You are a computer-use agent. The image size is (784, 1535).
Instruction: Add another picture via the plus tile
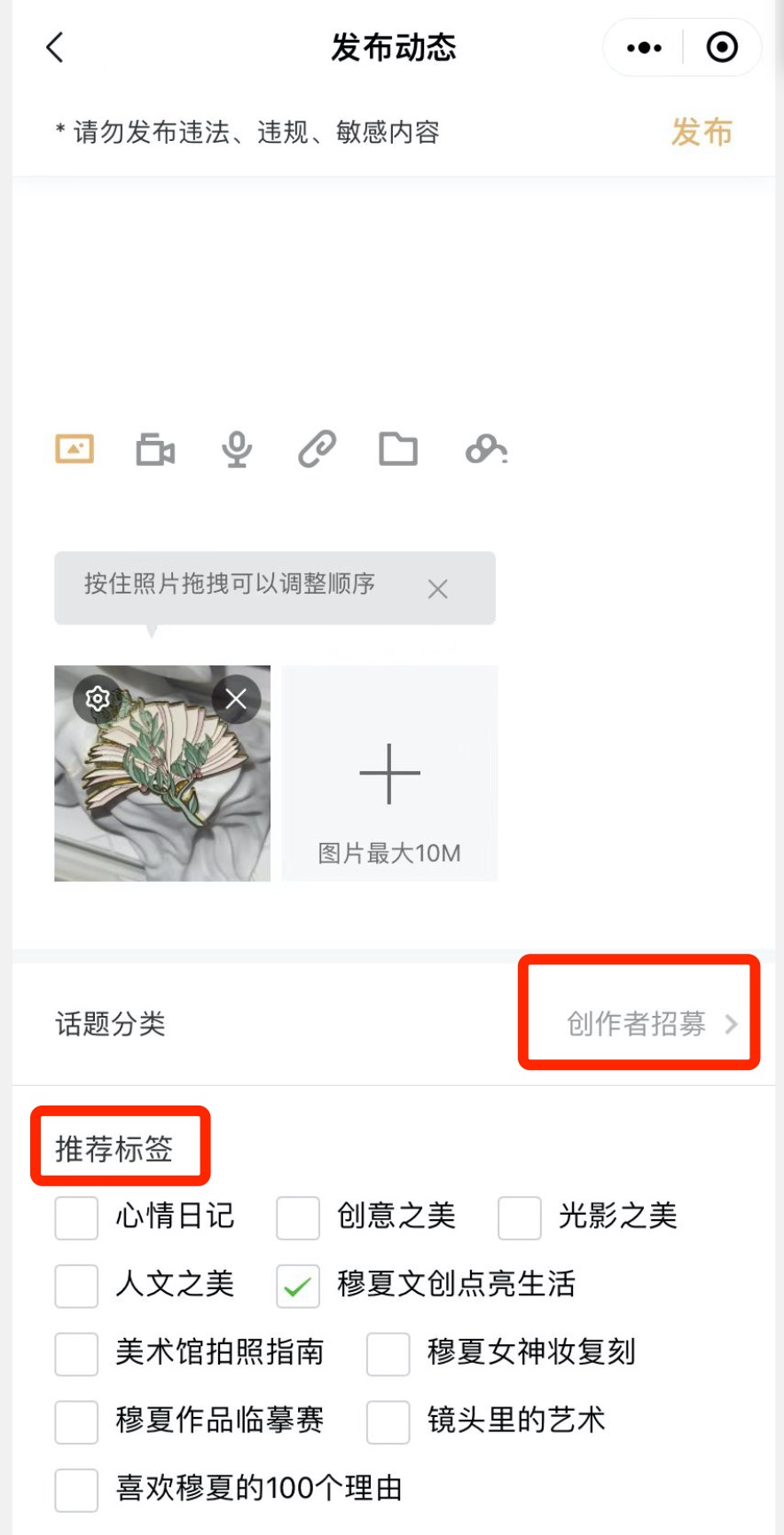389,774
